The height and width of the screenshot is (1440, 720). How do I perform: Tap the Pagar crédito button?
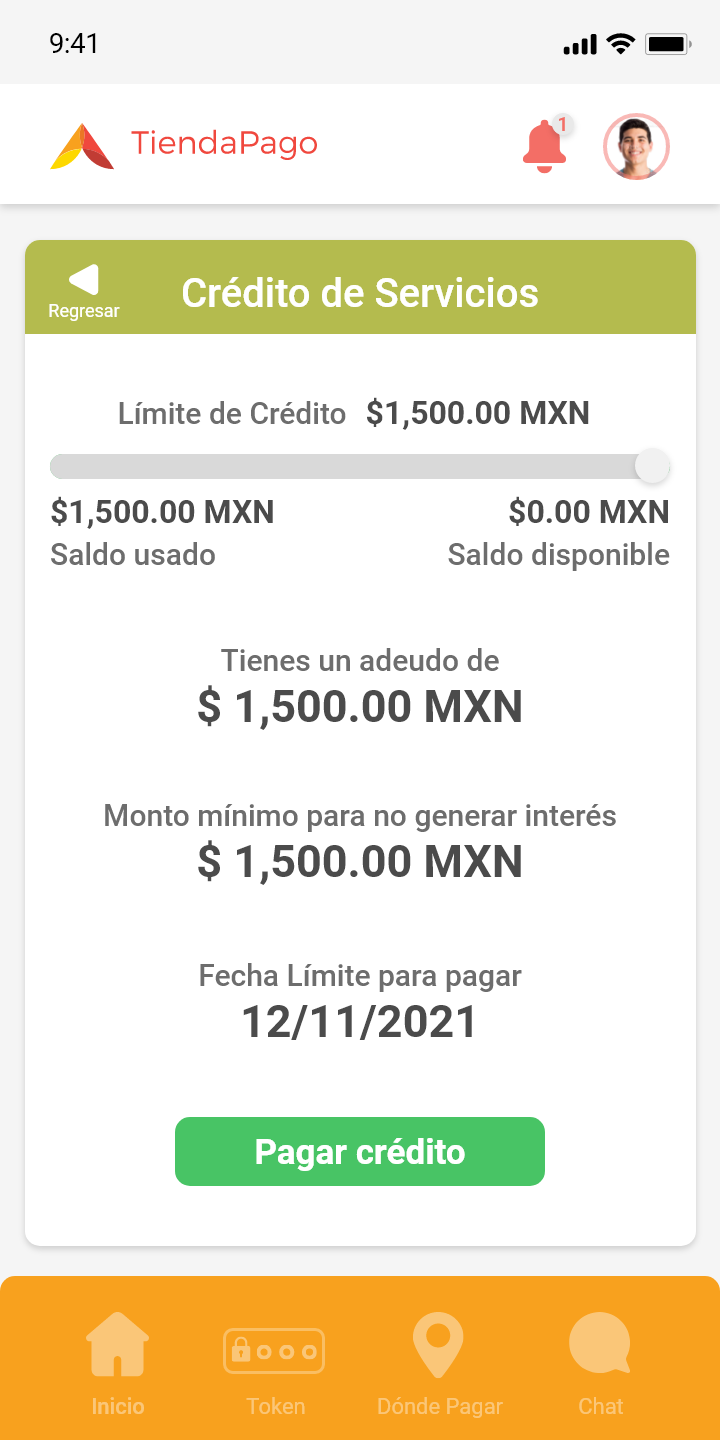360,1152
